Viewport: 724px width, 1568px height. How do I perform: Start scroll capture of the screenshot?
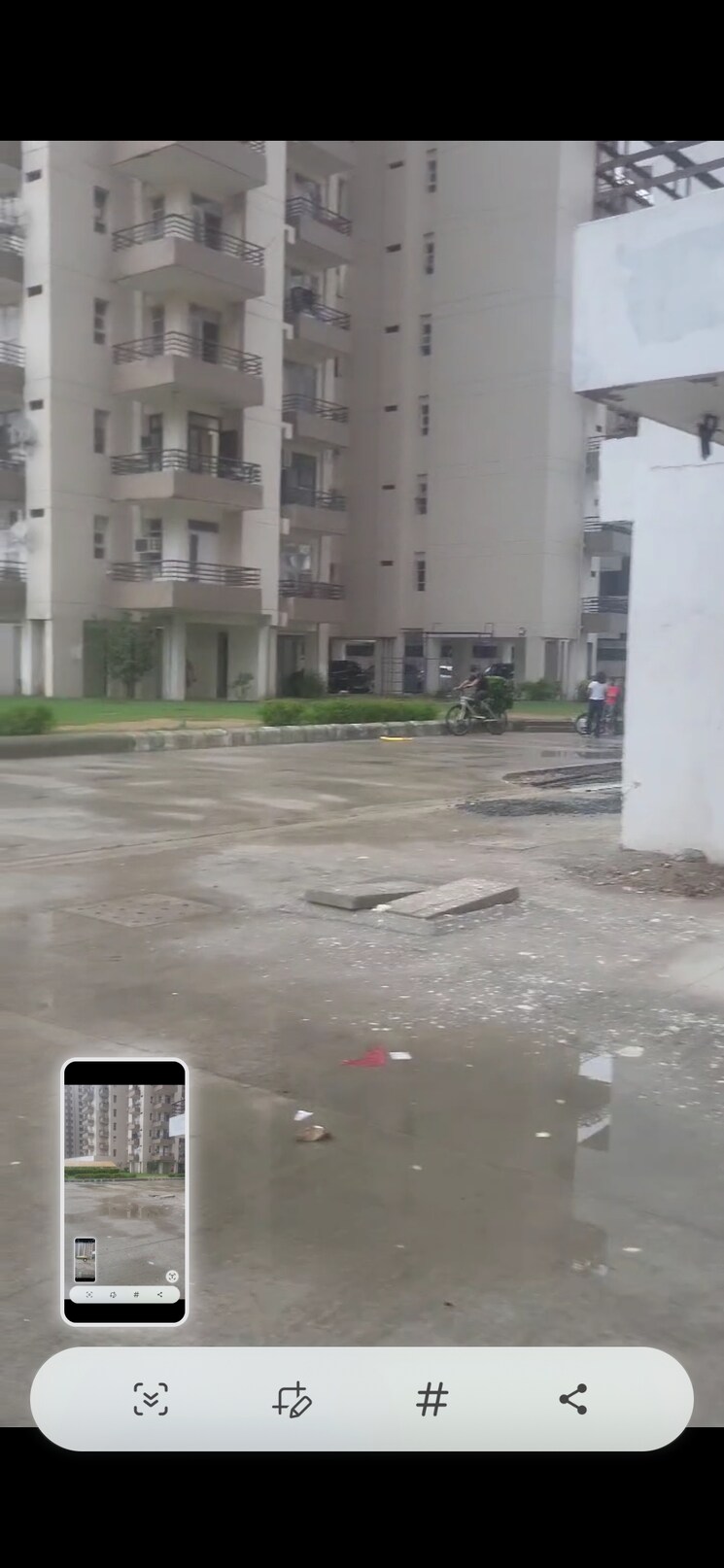tap(151, 1399)
